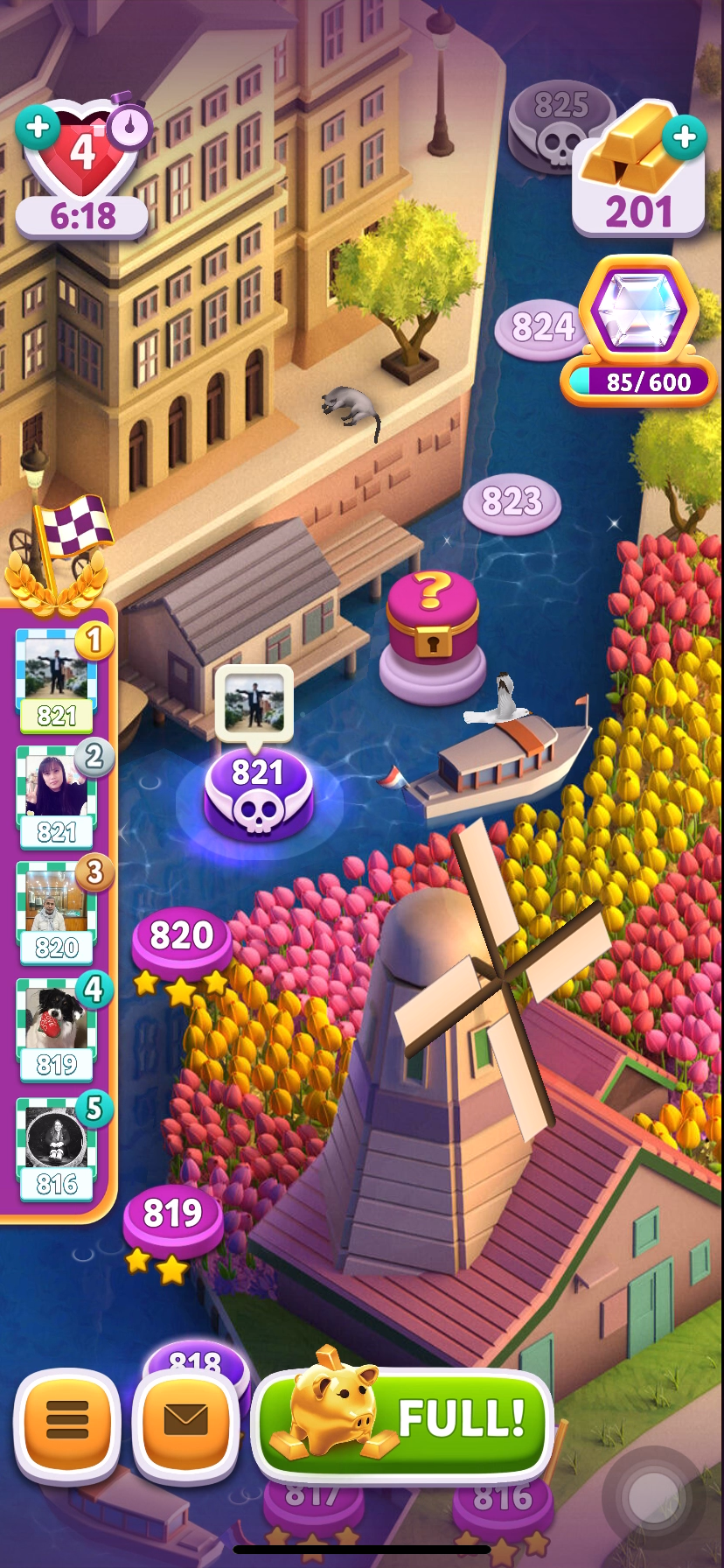The width and height of the screenshot is (724, 1568).
Task: Select locked level 824 node
Action: pyautogui.click(x=540, y=330)
